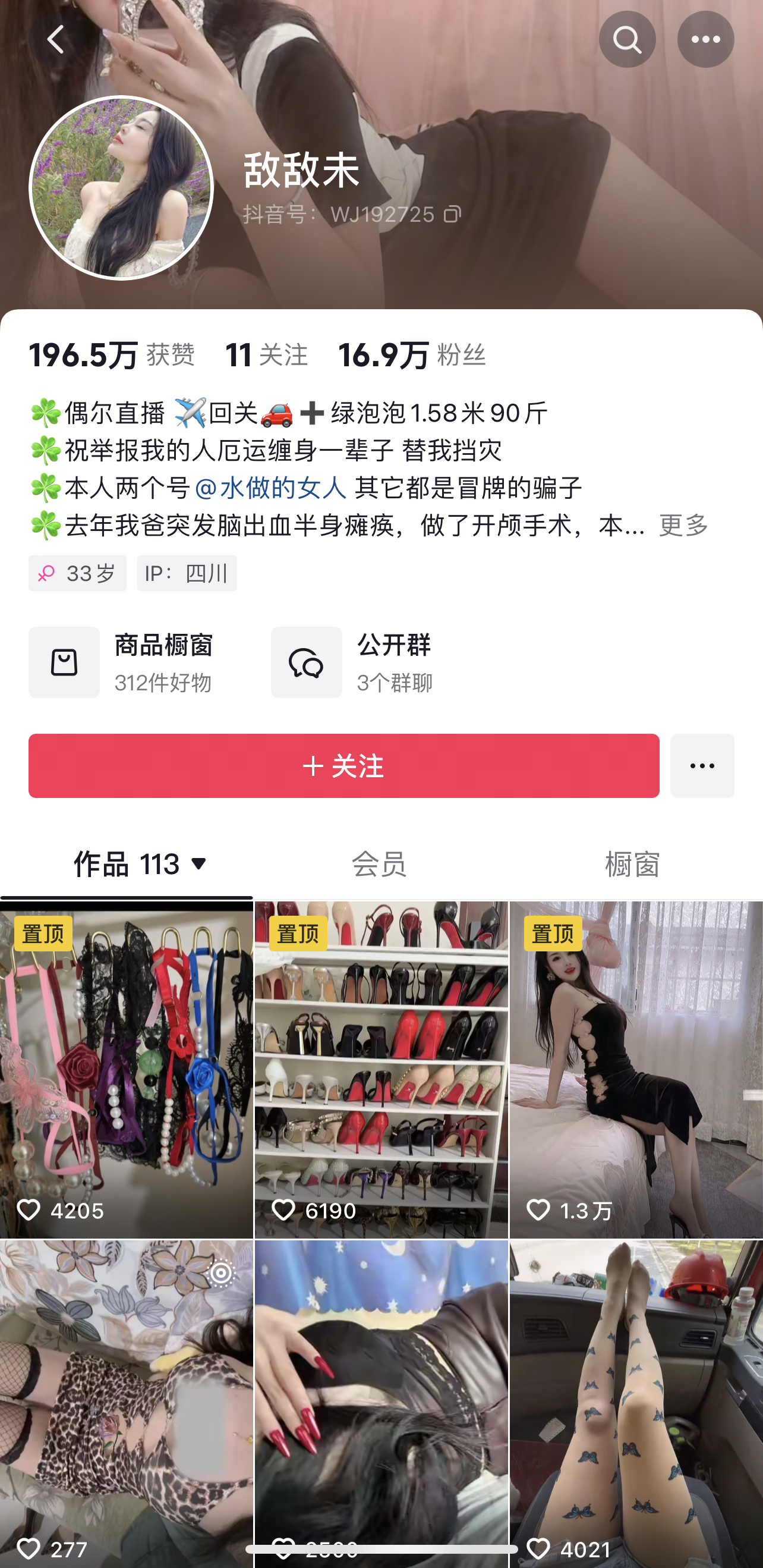Open pinned video with 1.3万 likes
Screen dimensions: 763x1568
tap(636, 1069)
